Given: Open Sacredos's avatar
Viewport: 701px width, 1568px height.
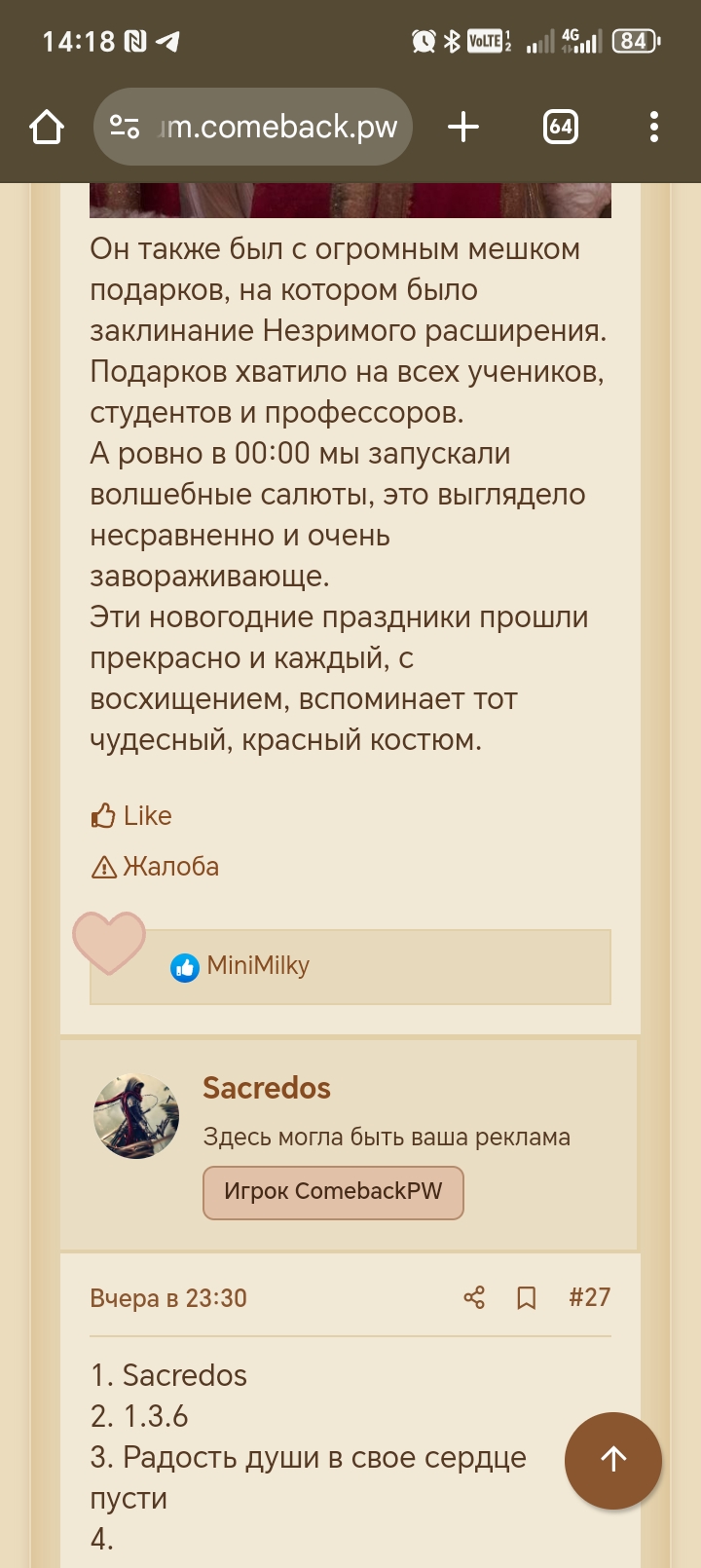Looking at the screenshot, I should [136, 1116].
